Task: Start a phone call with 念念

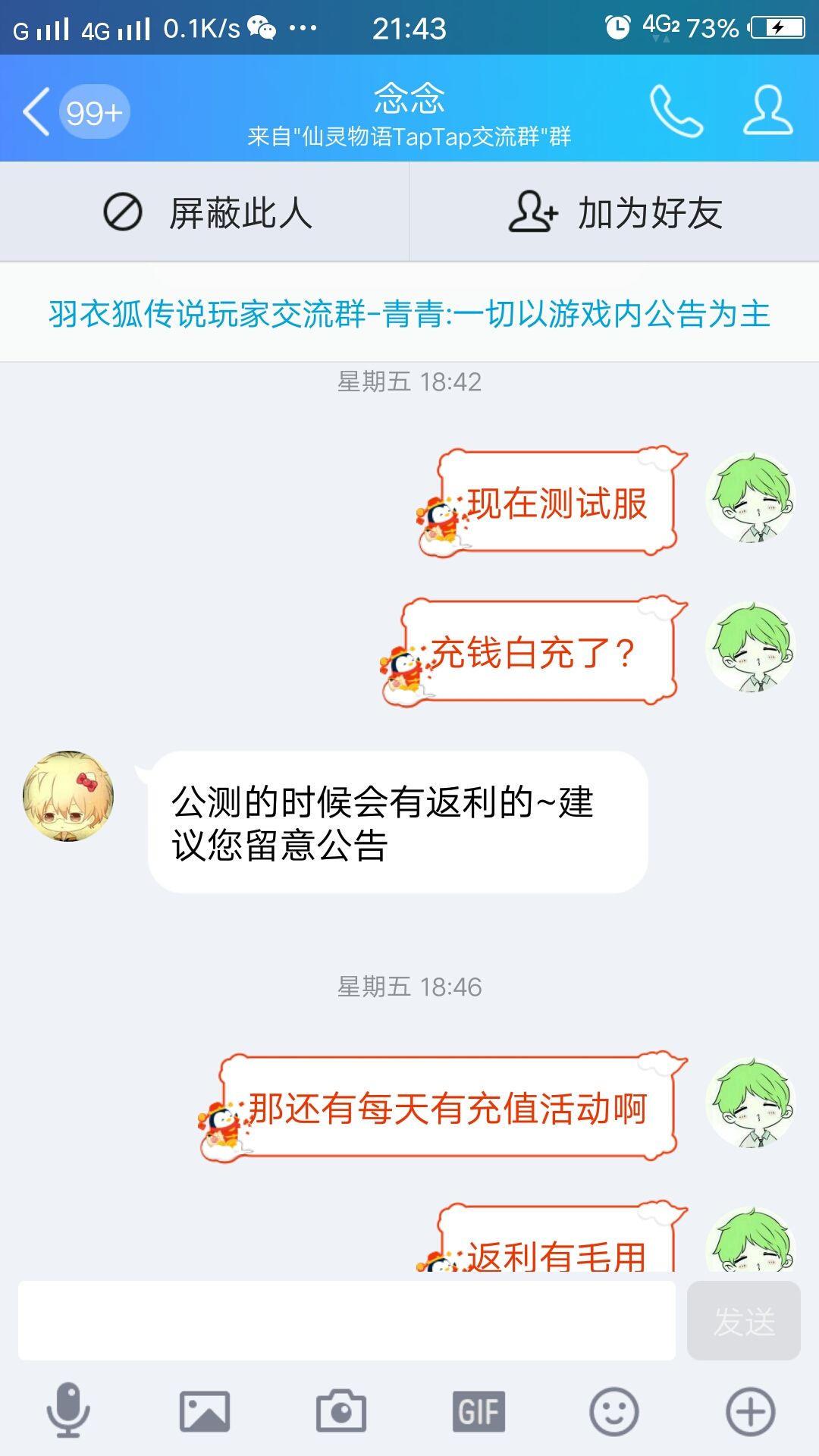Action: tap(677, 110)
